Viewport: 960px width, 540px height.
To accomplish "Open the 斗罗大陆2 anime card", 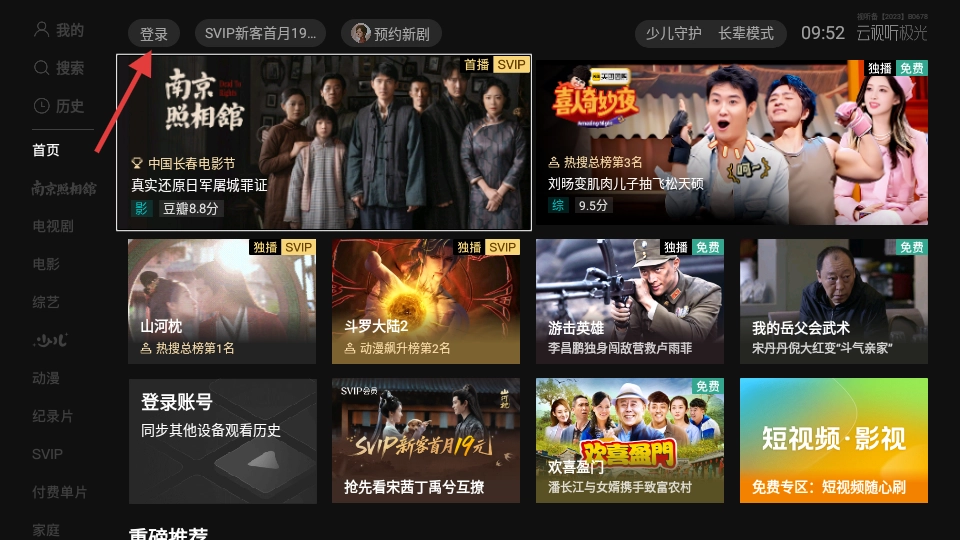I will [426, 301].
